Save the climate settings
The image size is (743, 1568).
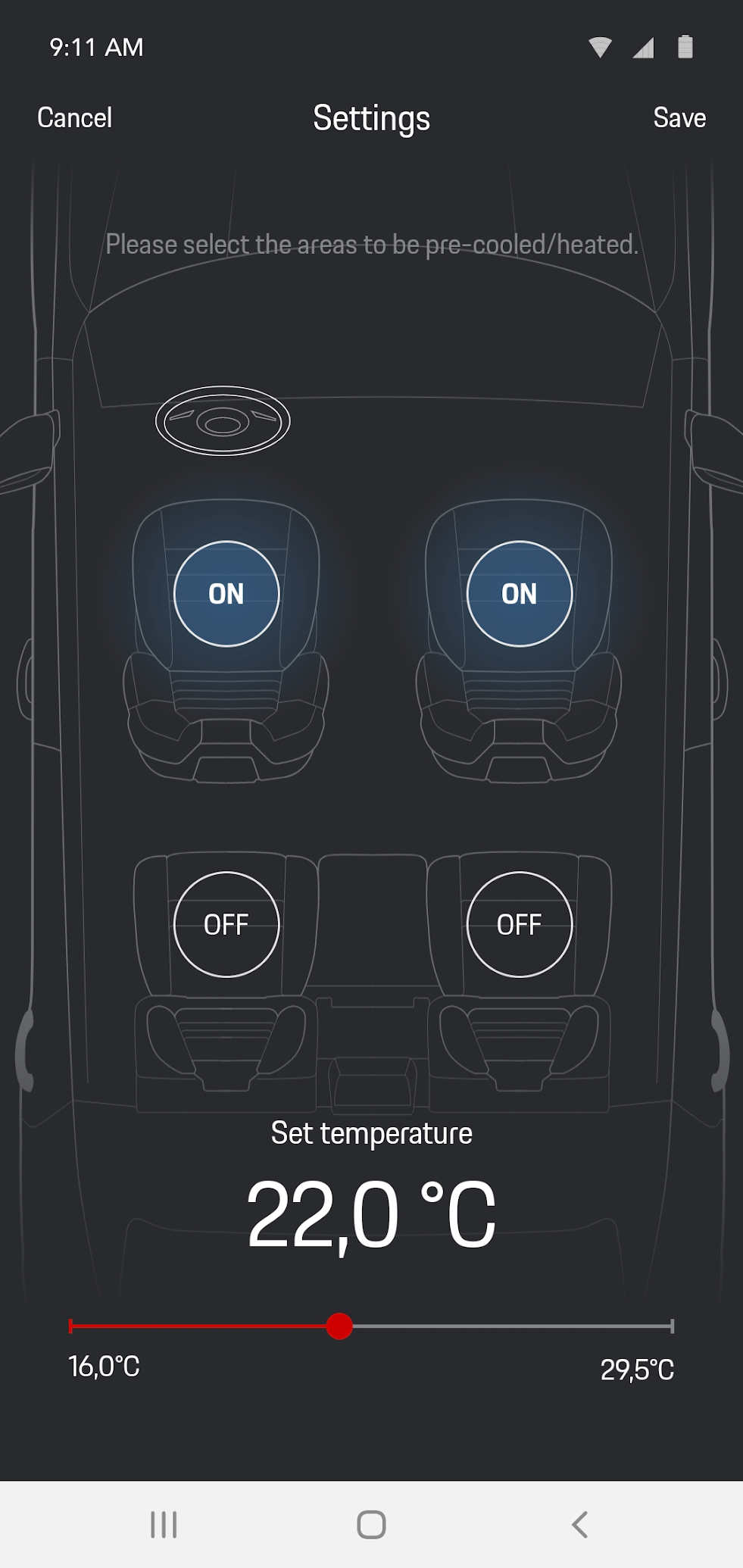click(x=679, y=118)
